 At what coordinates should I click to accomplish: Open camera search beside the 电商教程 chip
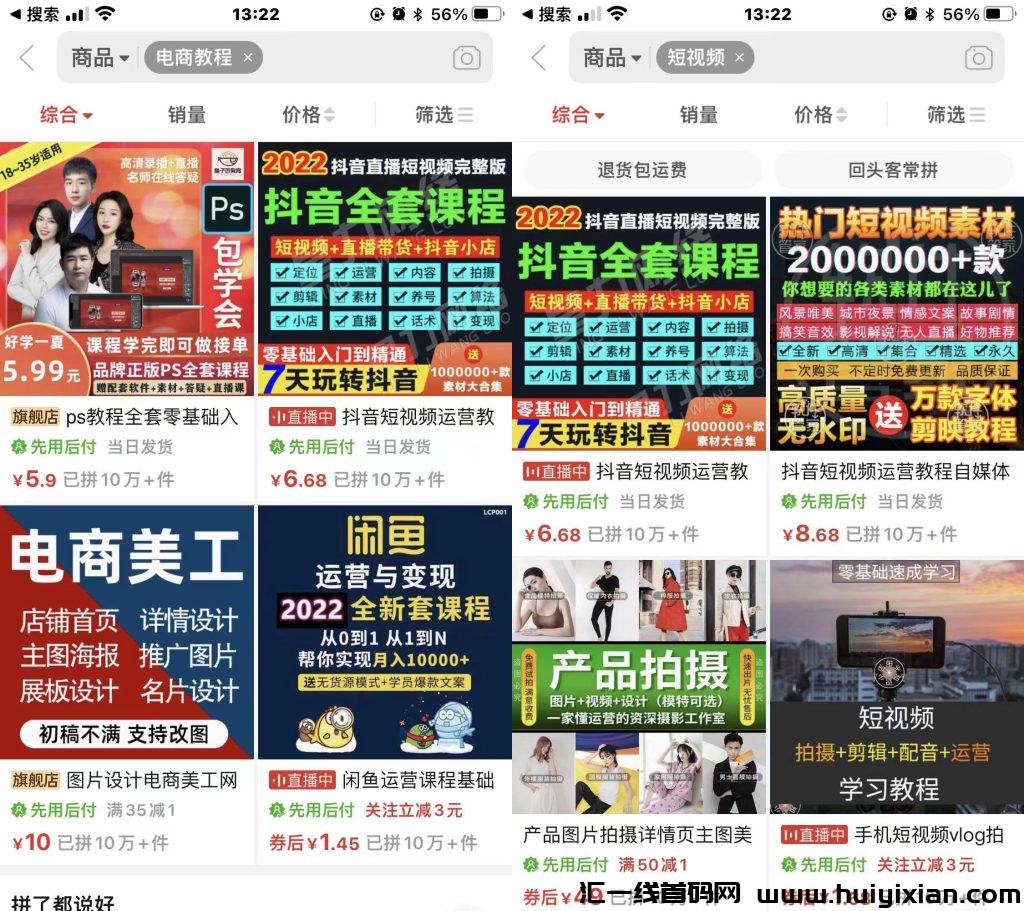[x=467, y=58]
